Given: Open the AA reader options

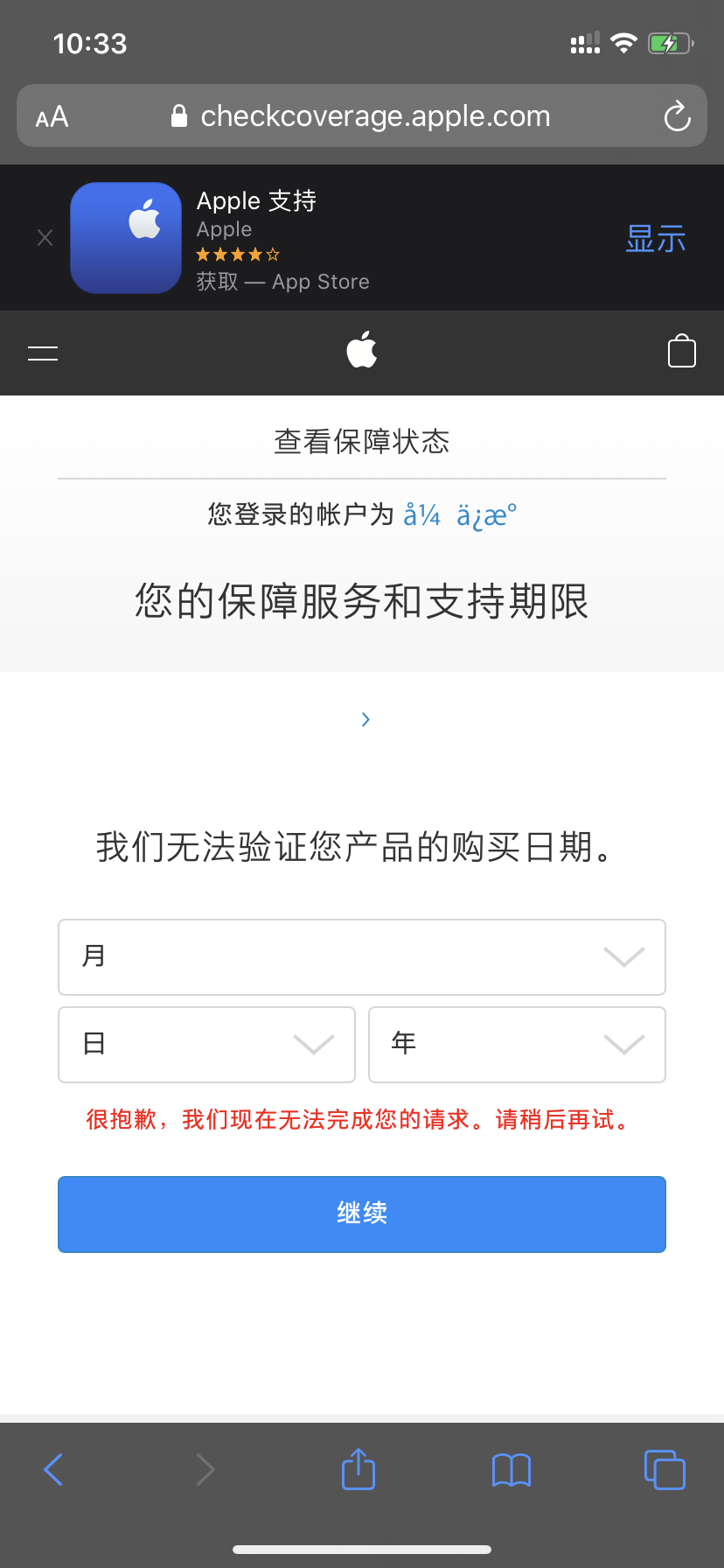Looking at the screenshot, I should (52, 116).
